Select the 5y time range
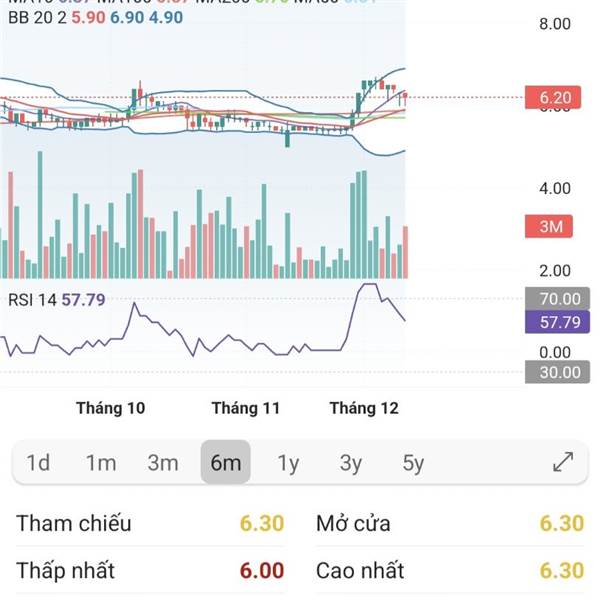The height and width of the screenshot is (600, 600). click(x=413, y=462)
